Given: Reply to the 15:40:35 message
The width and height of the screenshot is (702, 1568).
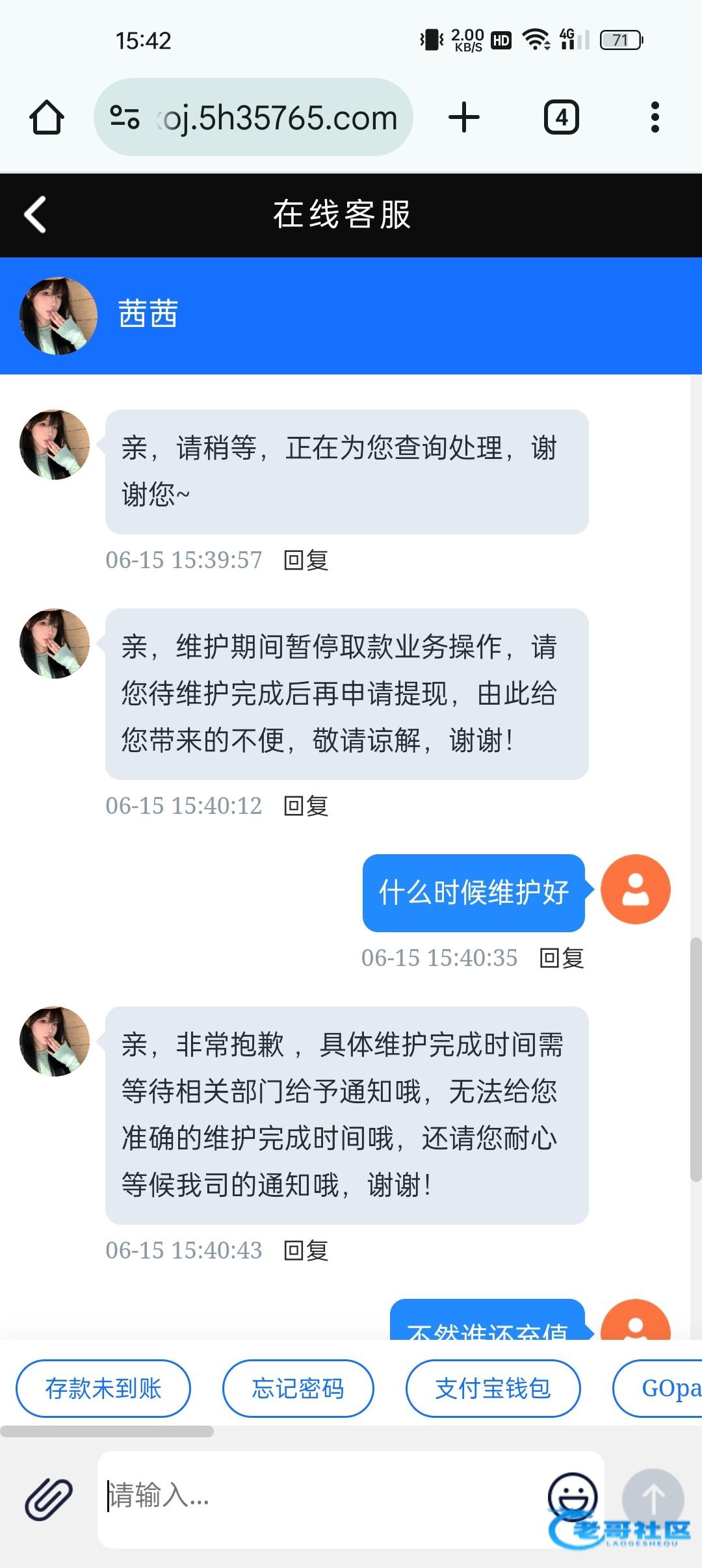Looking at the screenshot, I should pyautogui.click(x=562, y=958).
